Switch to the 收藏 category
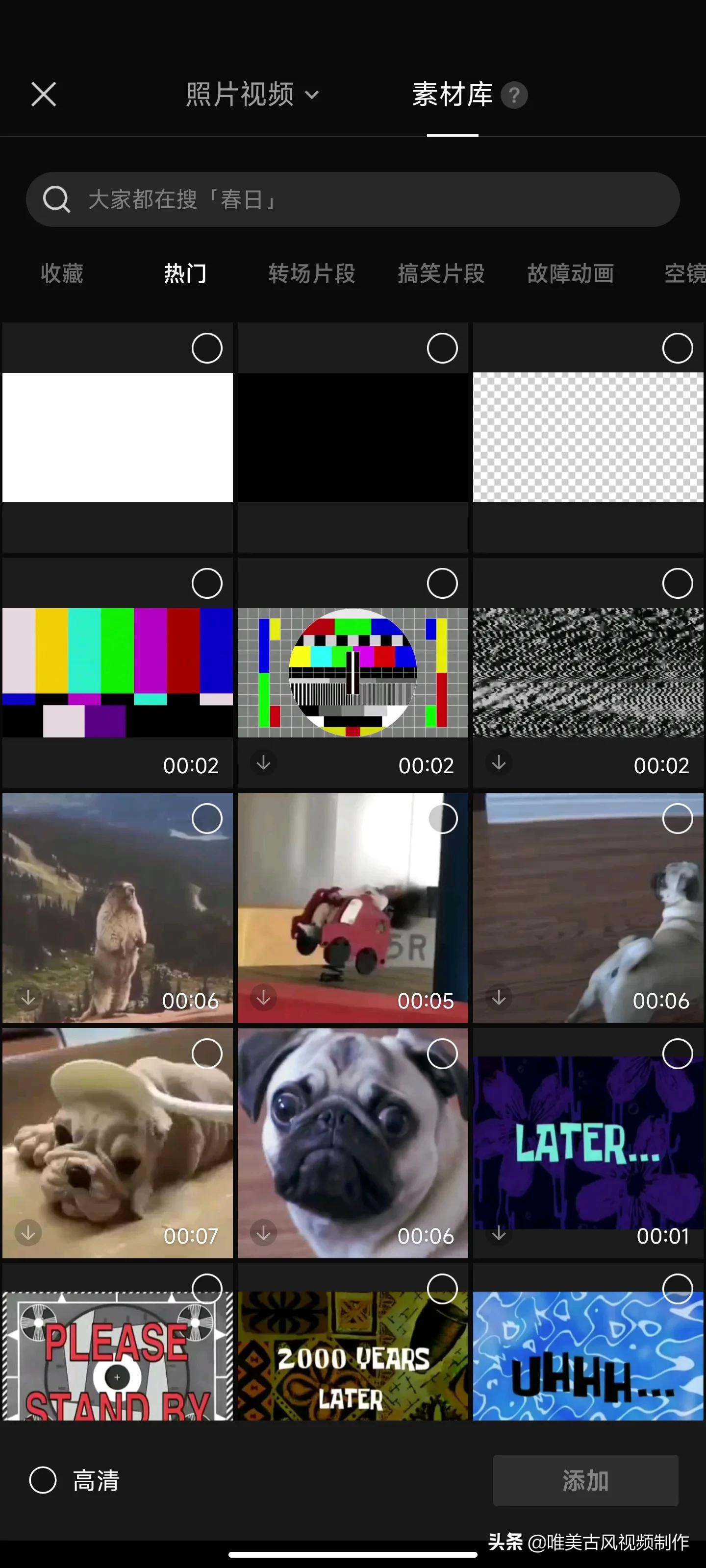Screen dimensions: 706x1568 pos(62,273)
